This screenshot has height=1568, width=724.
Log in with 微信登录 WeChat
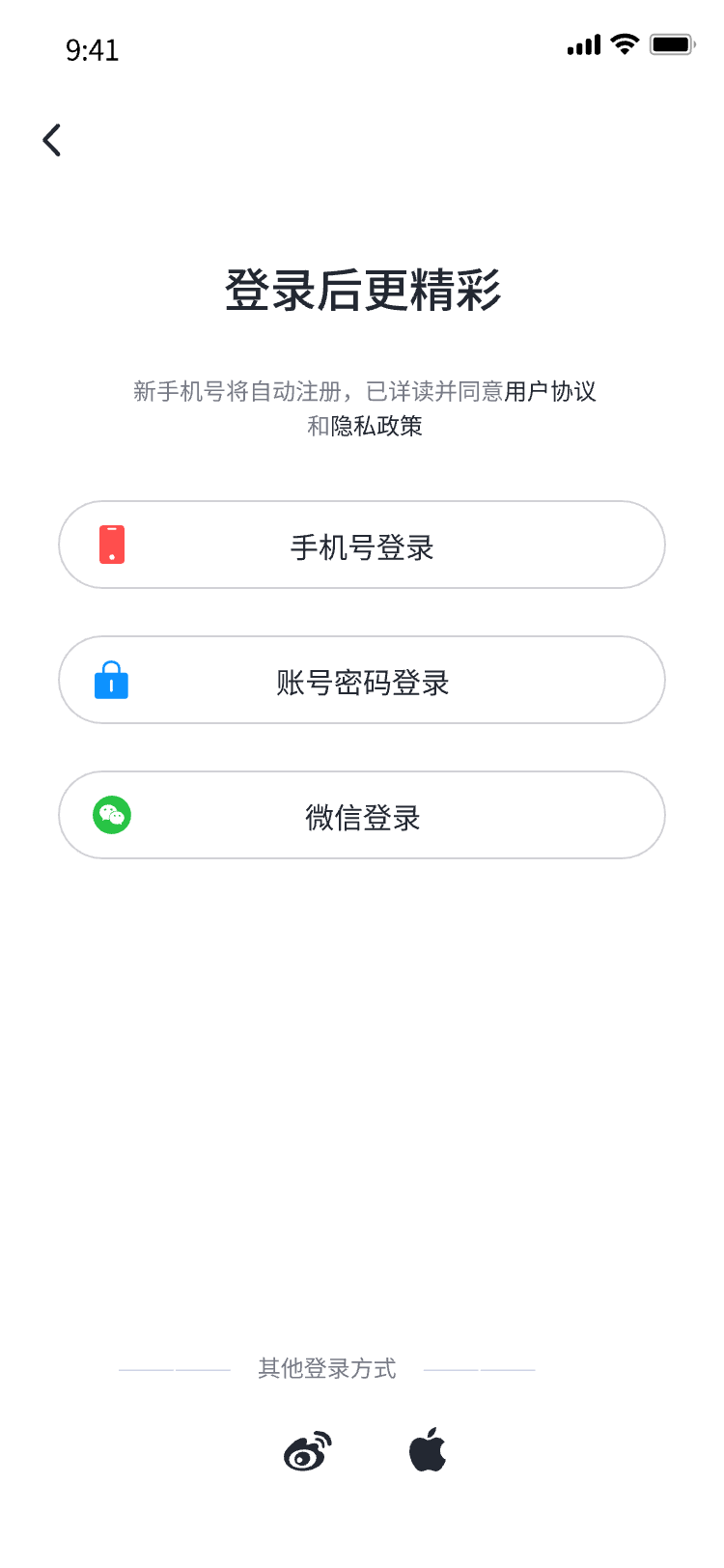click(362, 815)
